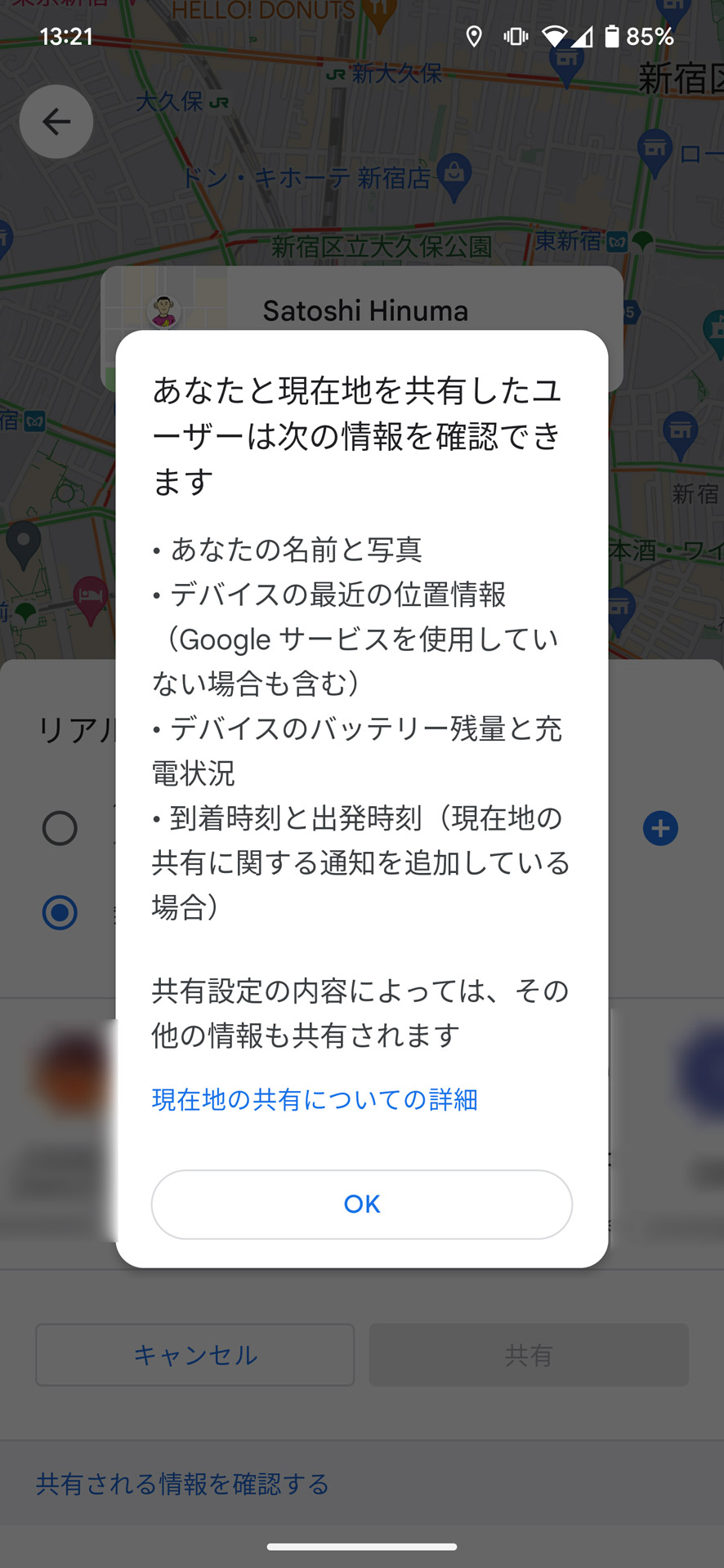Screen dimensions: 724x1568
Task: Tap OK to dismiss the sharing info dialog
Action: click(361, 1204)
